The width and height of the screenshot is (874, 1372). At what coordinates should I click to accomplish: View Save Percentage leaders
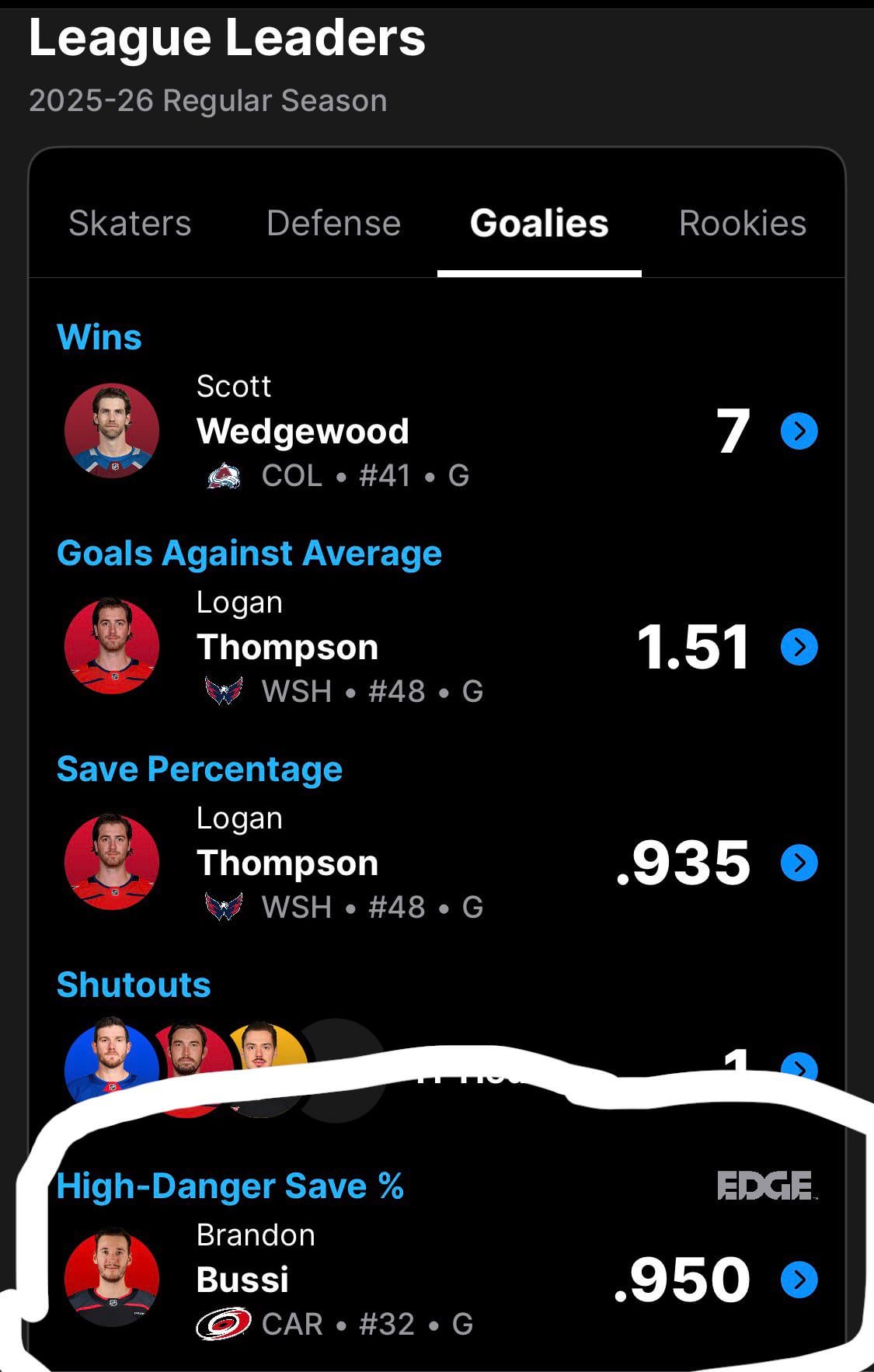coord(199,769)
